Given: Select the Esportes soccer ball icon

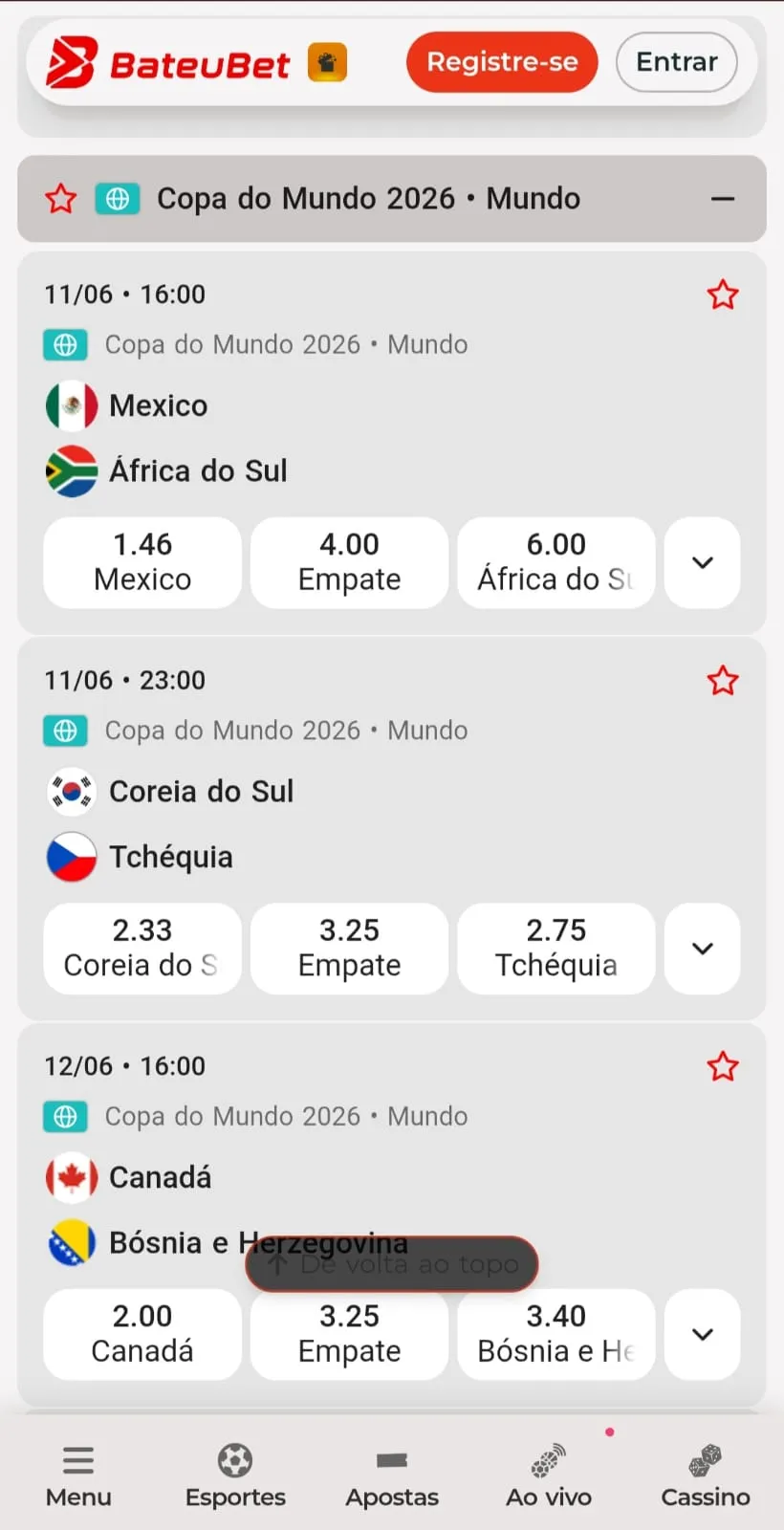Looking at the screenshot, I should click(234, 1461).
